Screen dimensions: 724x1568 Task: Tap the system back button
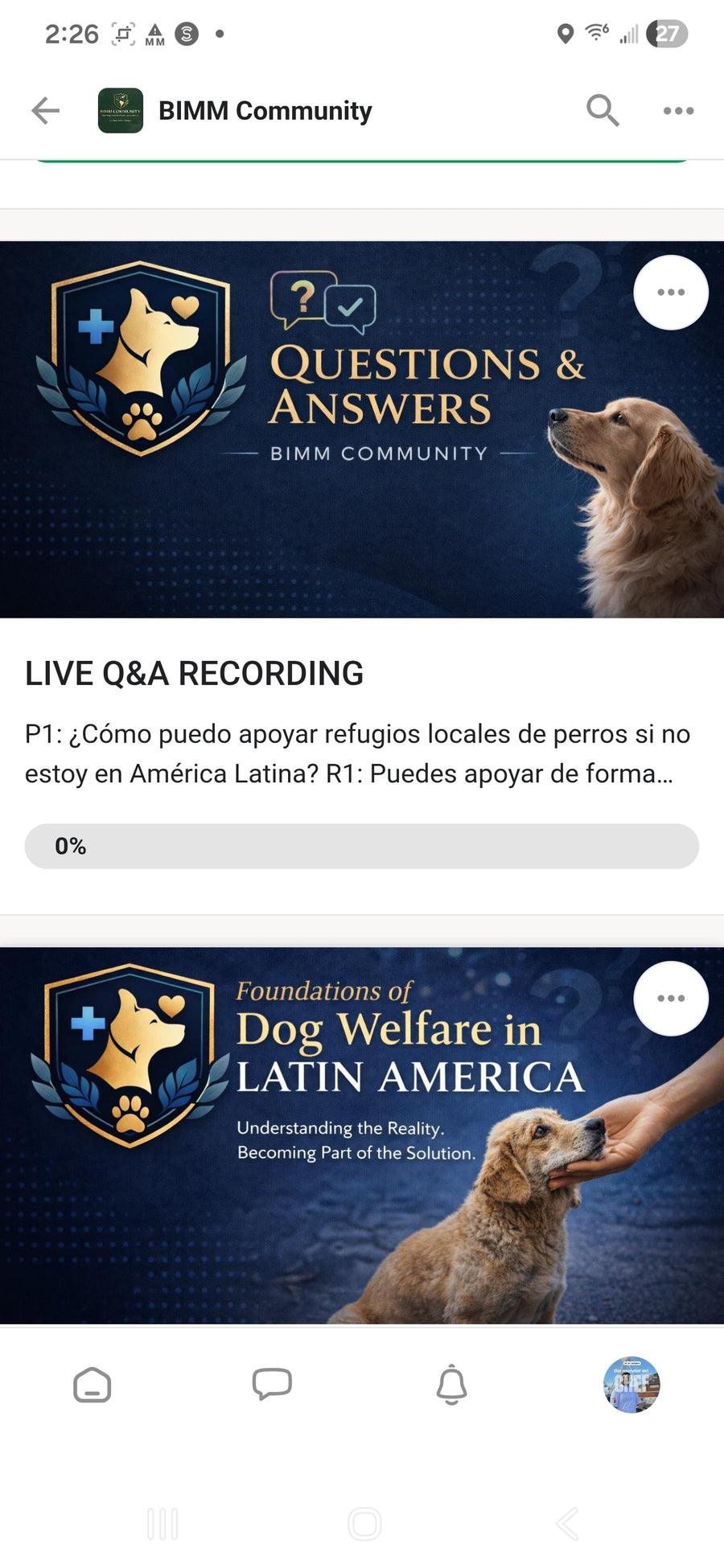pyautogui.click(x=566, y=1524)
